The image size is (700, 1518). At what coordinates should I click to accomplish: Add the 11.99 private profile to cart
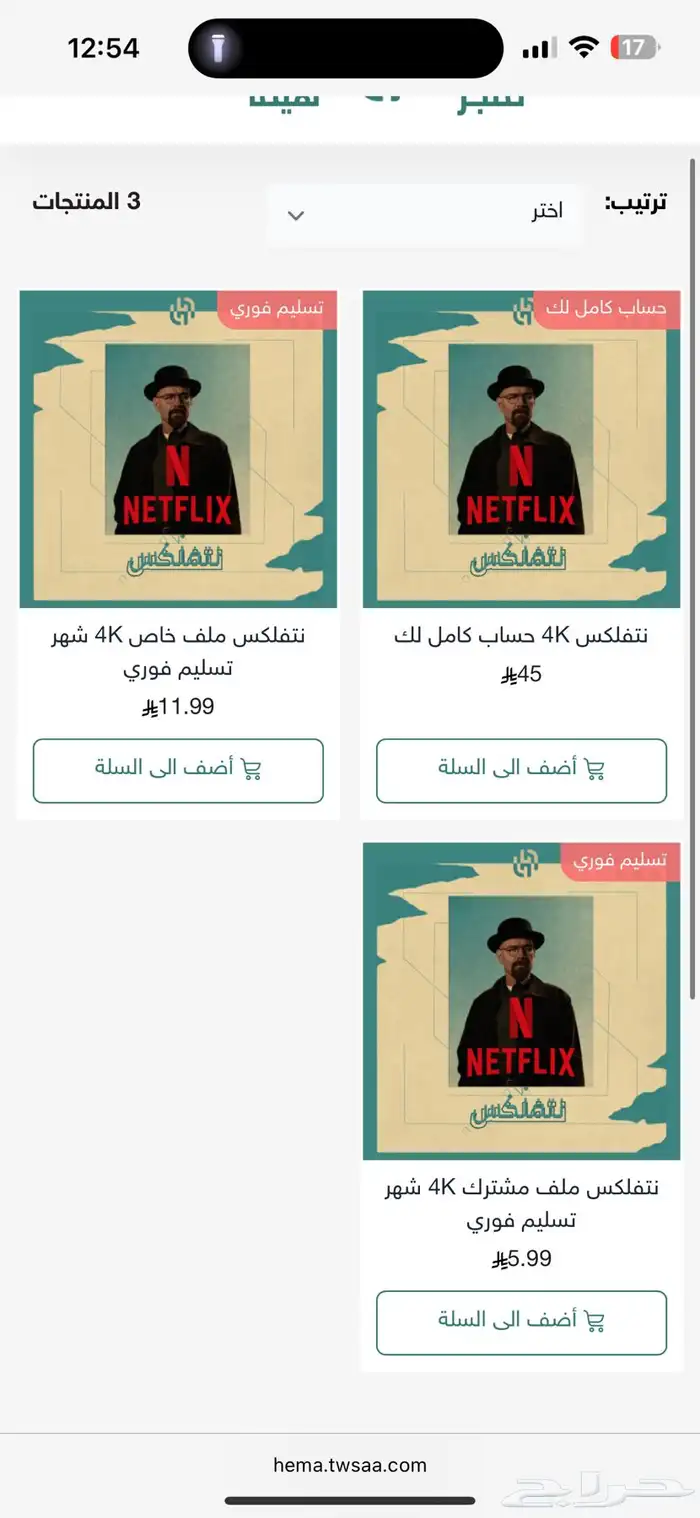pos(178,770)
